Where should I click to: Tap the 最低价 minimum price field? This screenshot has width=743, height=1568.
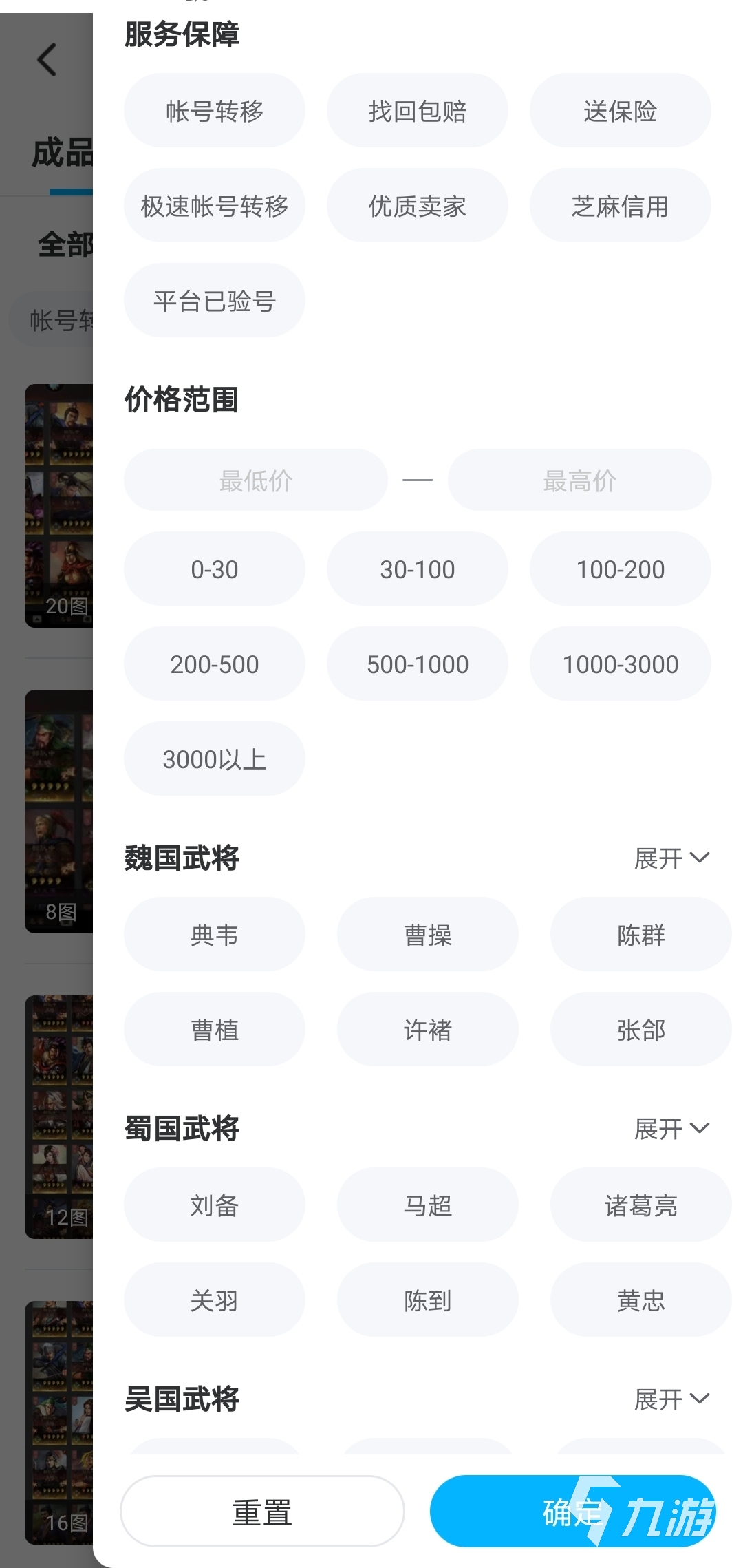(255, 480)
